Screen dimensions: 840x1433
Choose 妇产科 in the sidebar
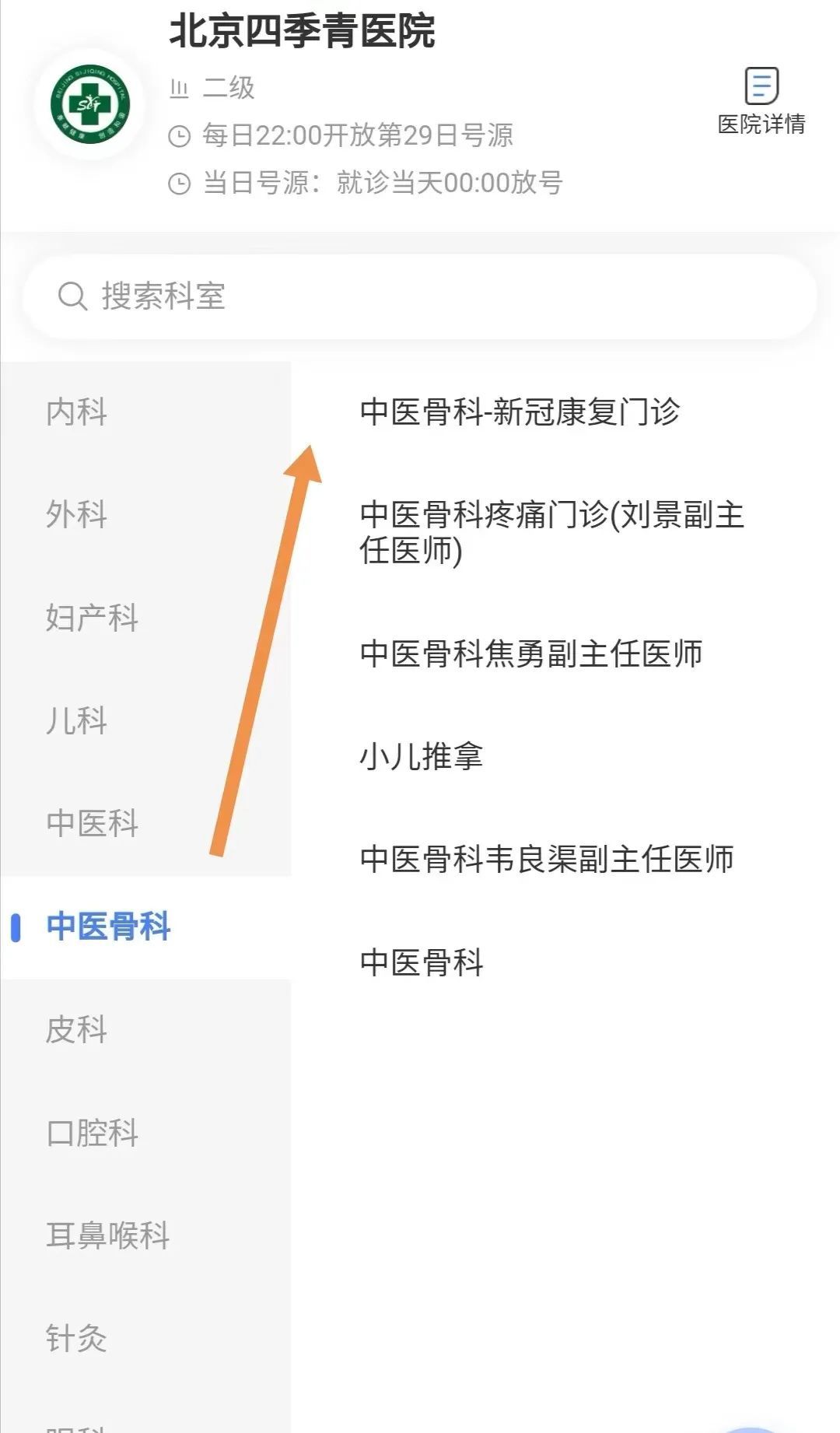pos(92,618)
